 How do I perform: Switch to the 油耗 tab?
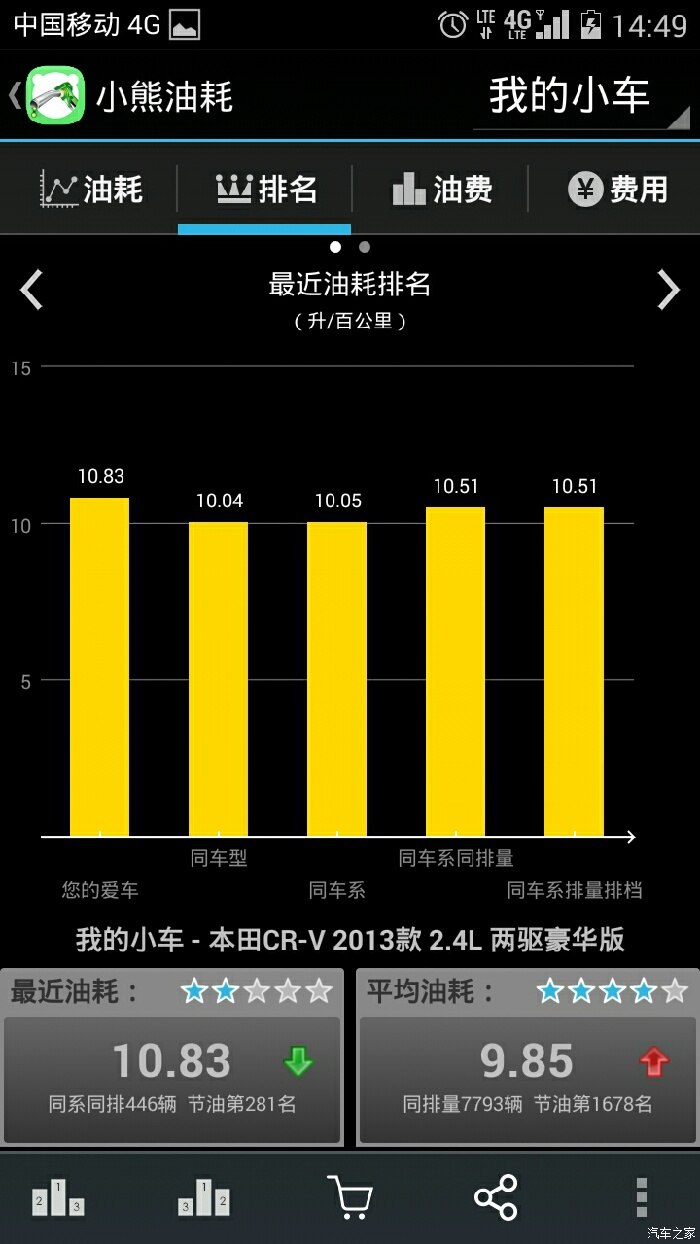[91, 189]
